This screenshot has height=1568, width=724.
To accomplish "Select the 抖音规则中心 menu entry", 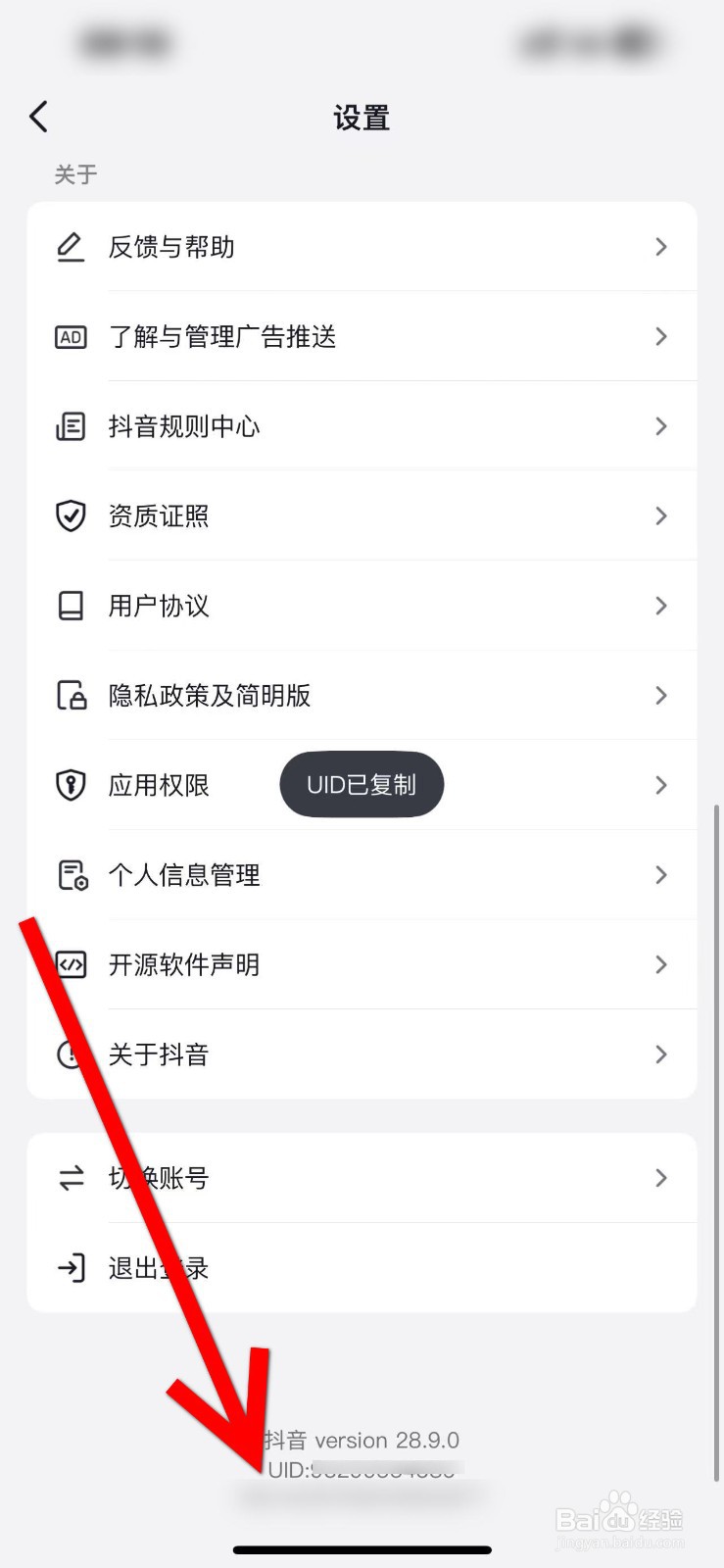I will click(362, 425).
